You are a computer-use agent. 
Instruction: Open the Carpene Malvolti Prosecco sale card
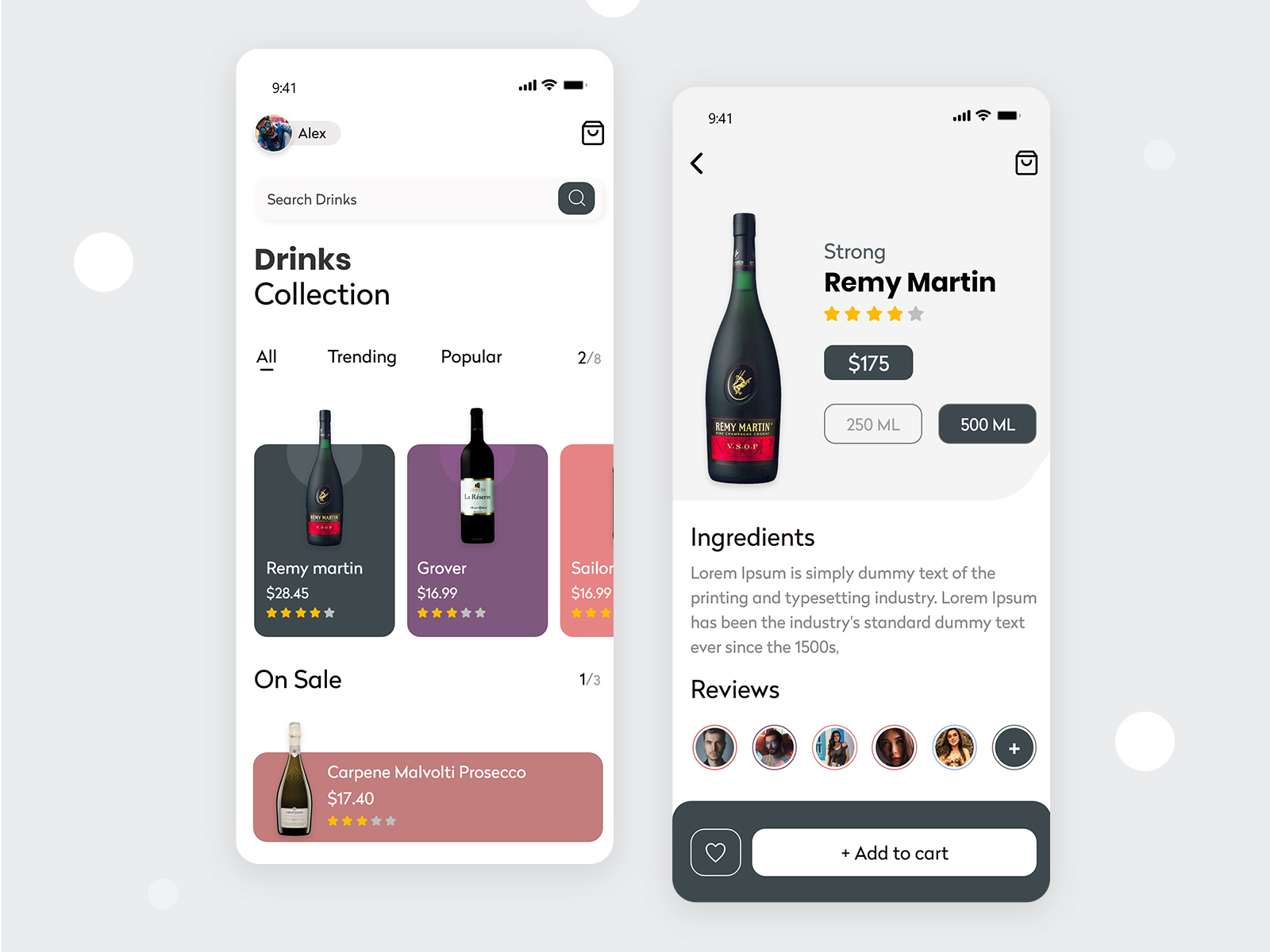[428, 797]
